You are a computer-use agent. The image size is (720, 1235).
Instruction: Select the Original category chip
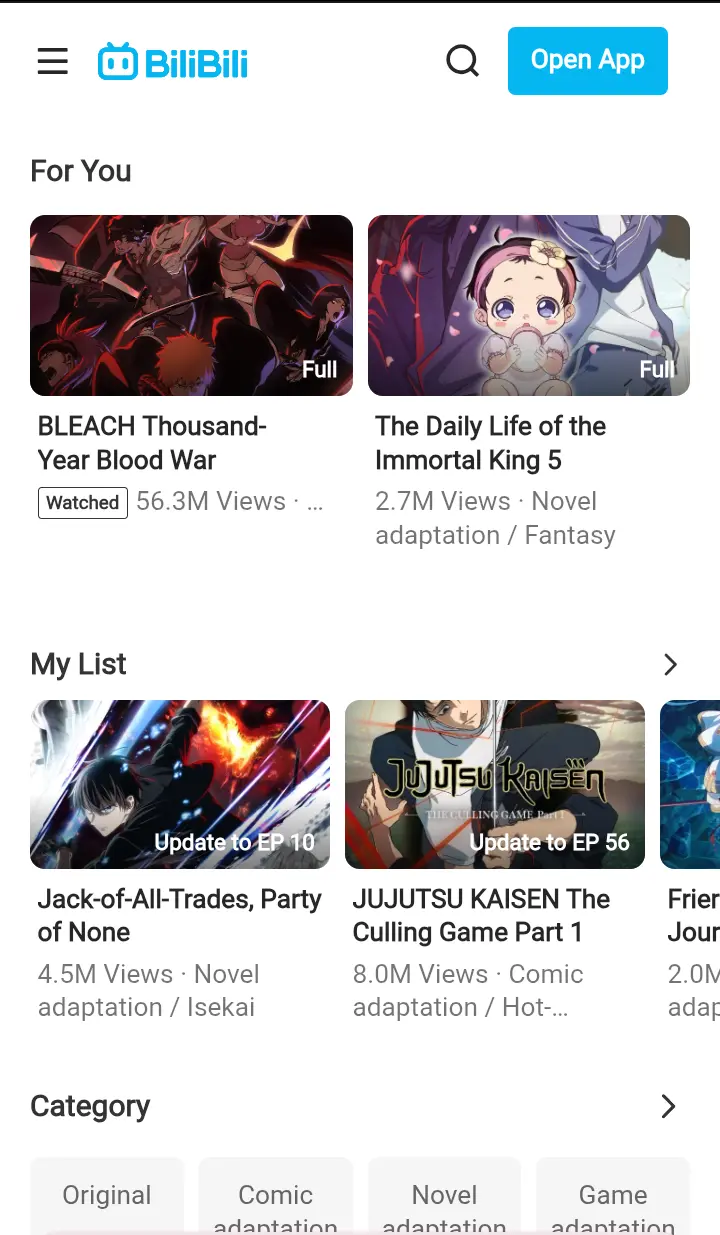[x=107, y=1196]
